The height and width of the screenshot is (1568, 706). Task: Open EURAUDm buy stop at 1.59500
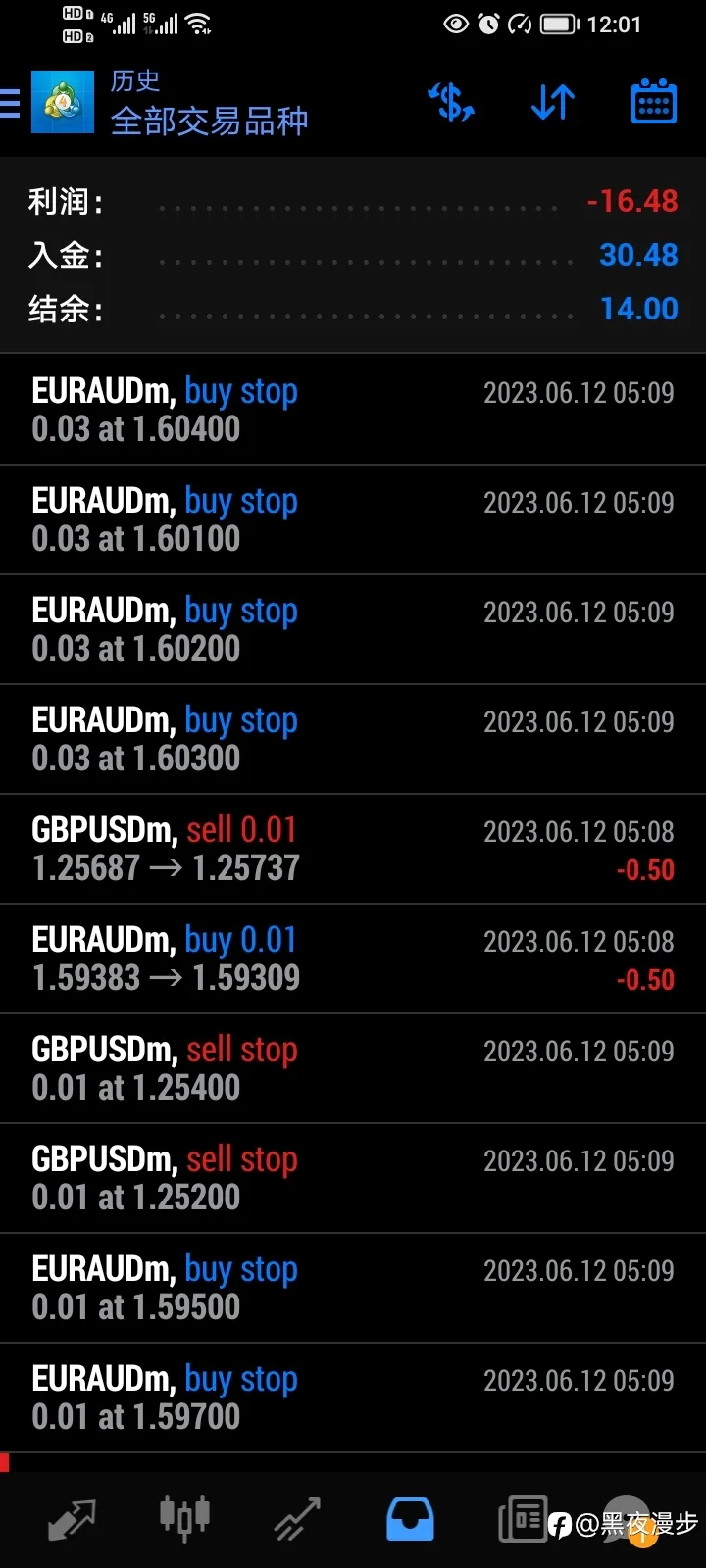pyautogui.click(x=353, y=1288)
